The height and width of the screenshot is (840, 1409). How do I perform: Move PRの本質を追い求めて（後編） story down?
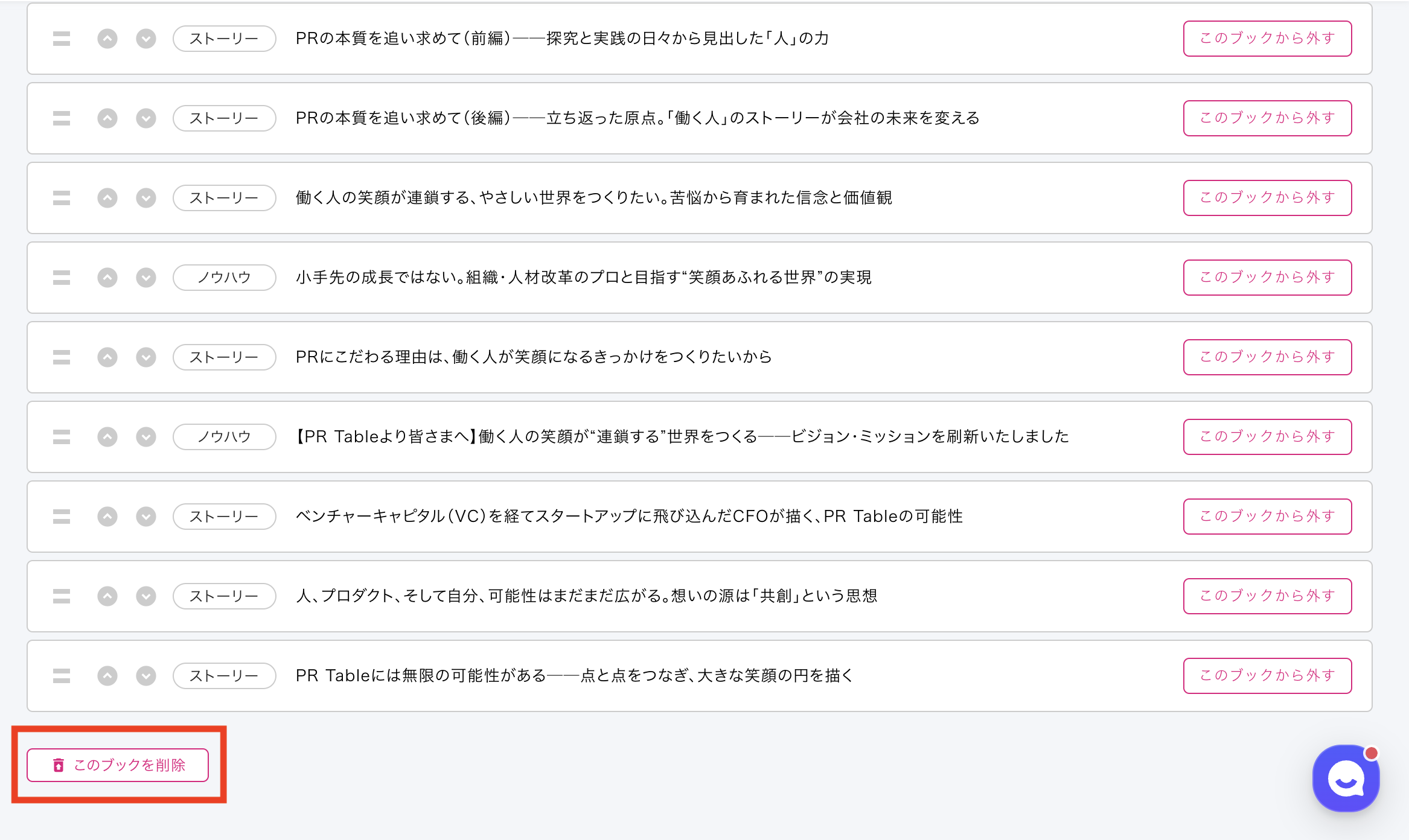(145, 118)
